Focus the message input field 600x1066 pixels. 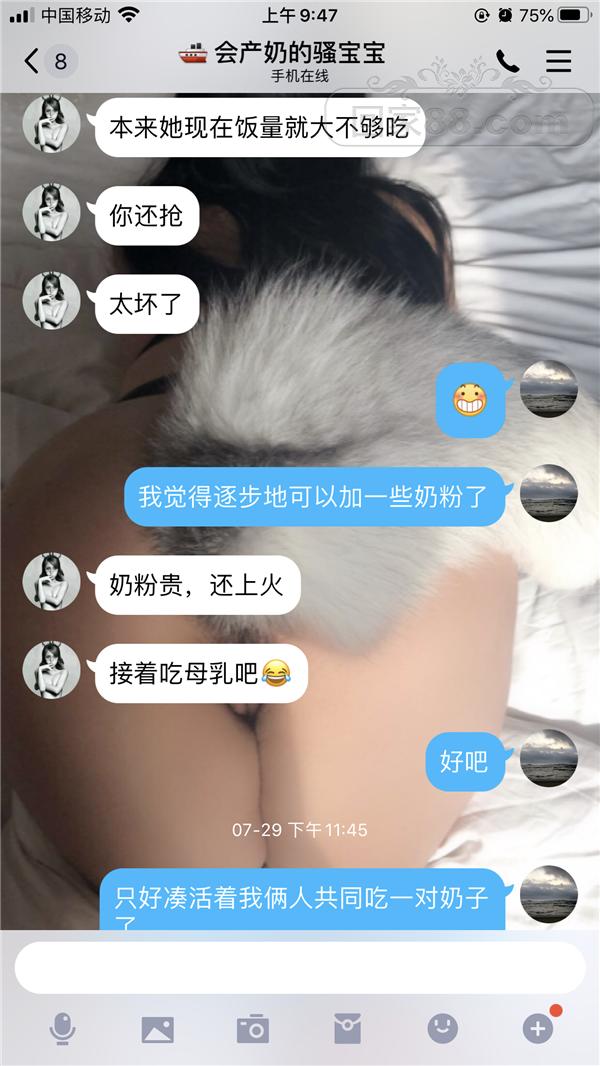point(300,967)
